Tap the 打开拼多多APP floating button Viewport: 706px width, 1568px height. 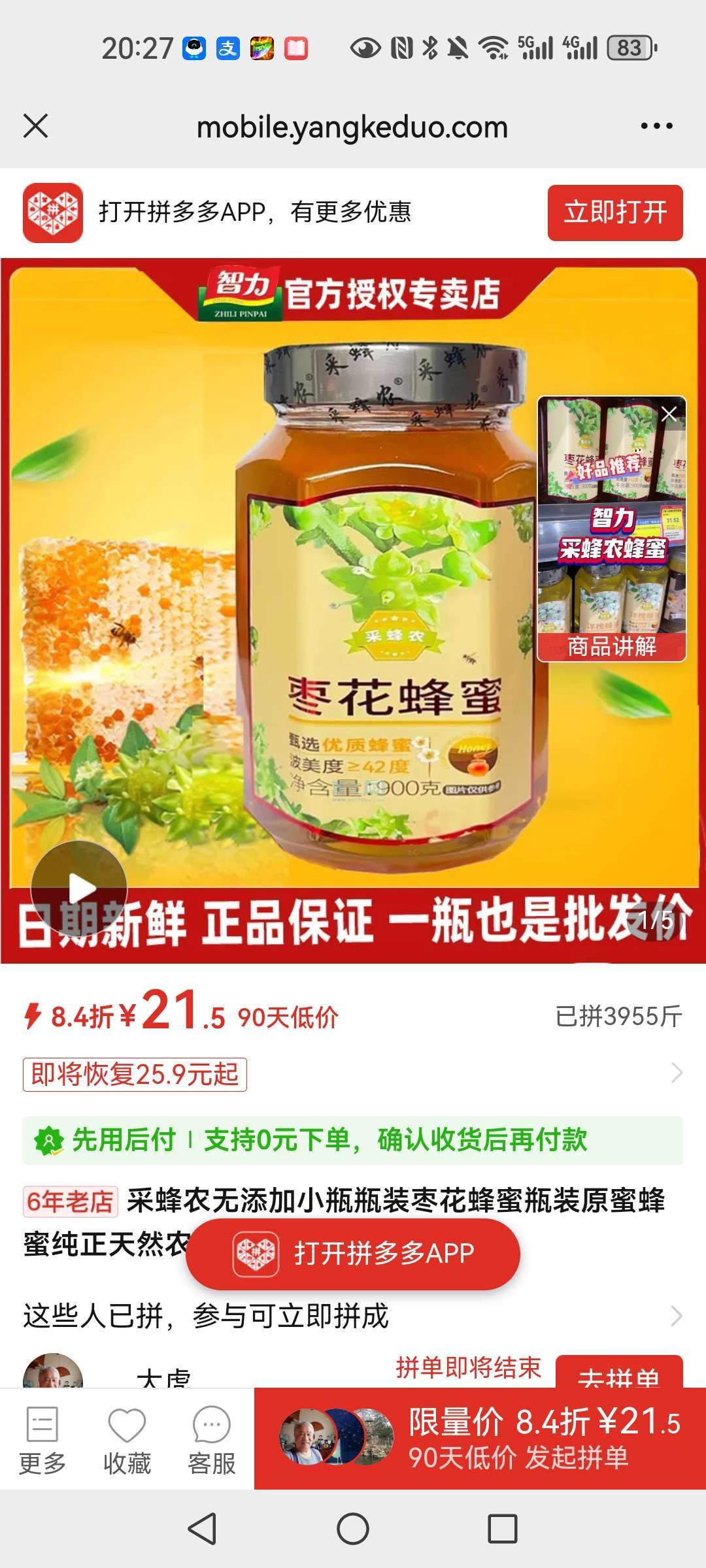[x=353, y=1253]
